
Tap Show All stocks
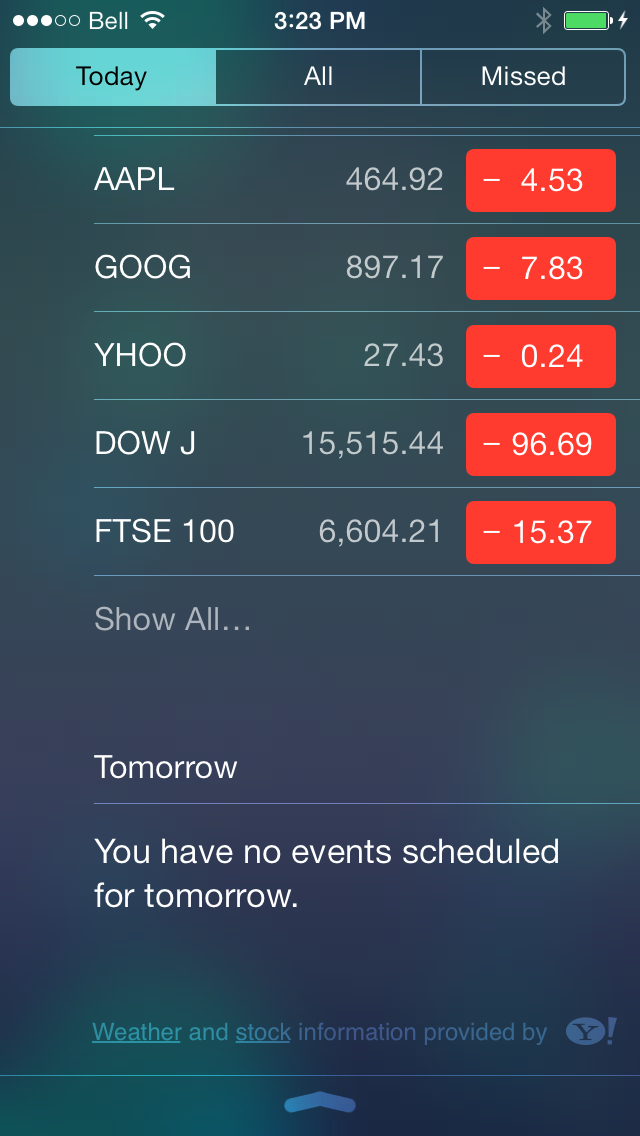pos(173,619)
